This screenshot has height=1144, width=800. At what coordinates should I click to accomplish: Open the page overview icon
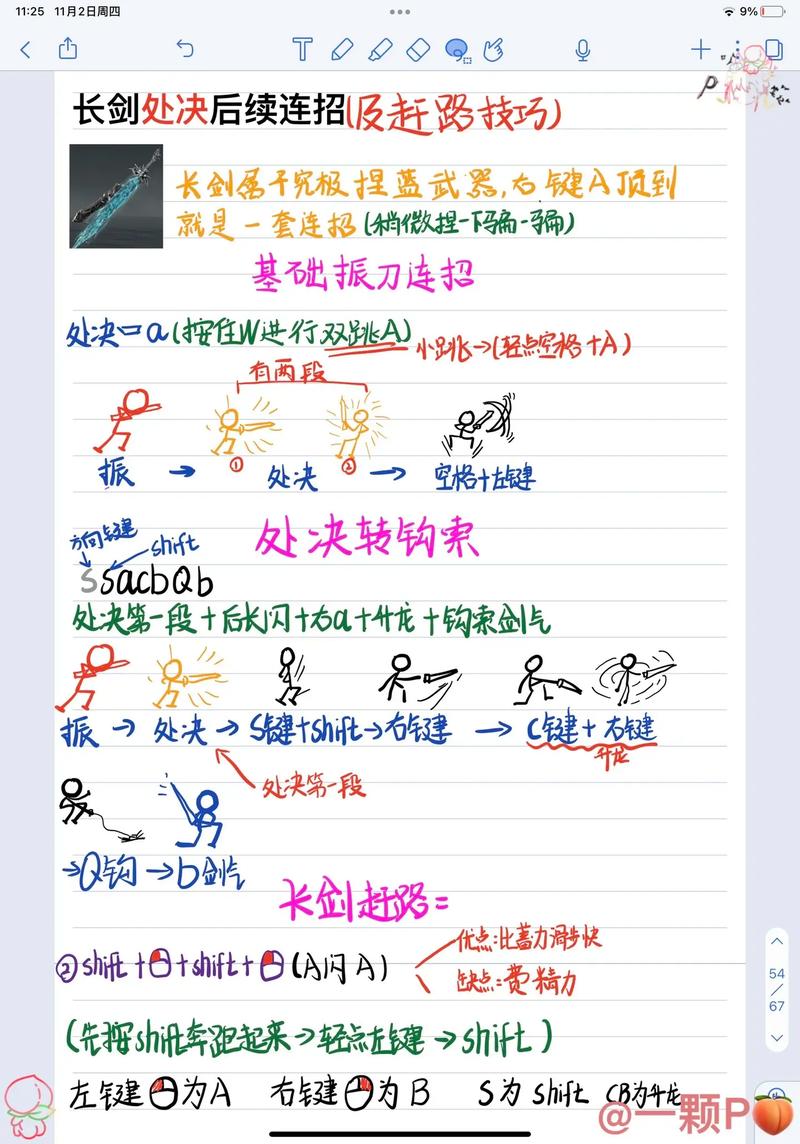click(773, 49)
